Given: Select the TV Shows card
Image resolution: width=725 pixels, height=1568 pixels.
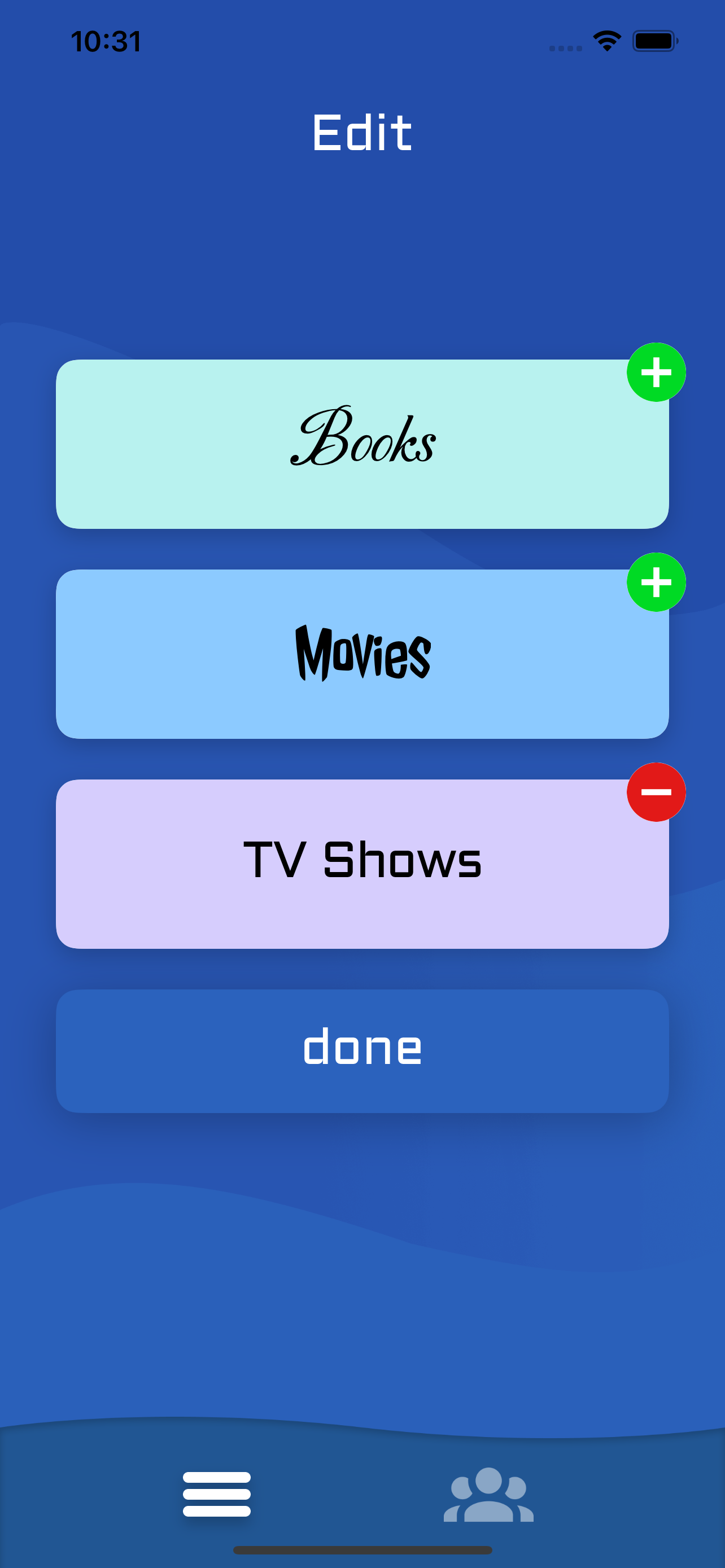Looking at the screenshot, I should tap(362, 864).
